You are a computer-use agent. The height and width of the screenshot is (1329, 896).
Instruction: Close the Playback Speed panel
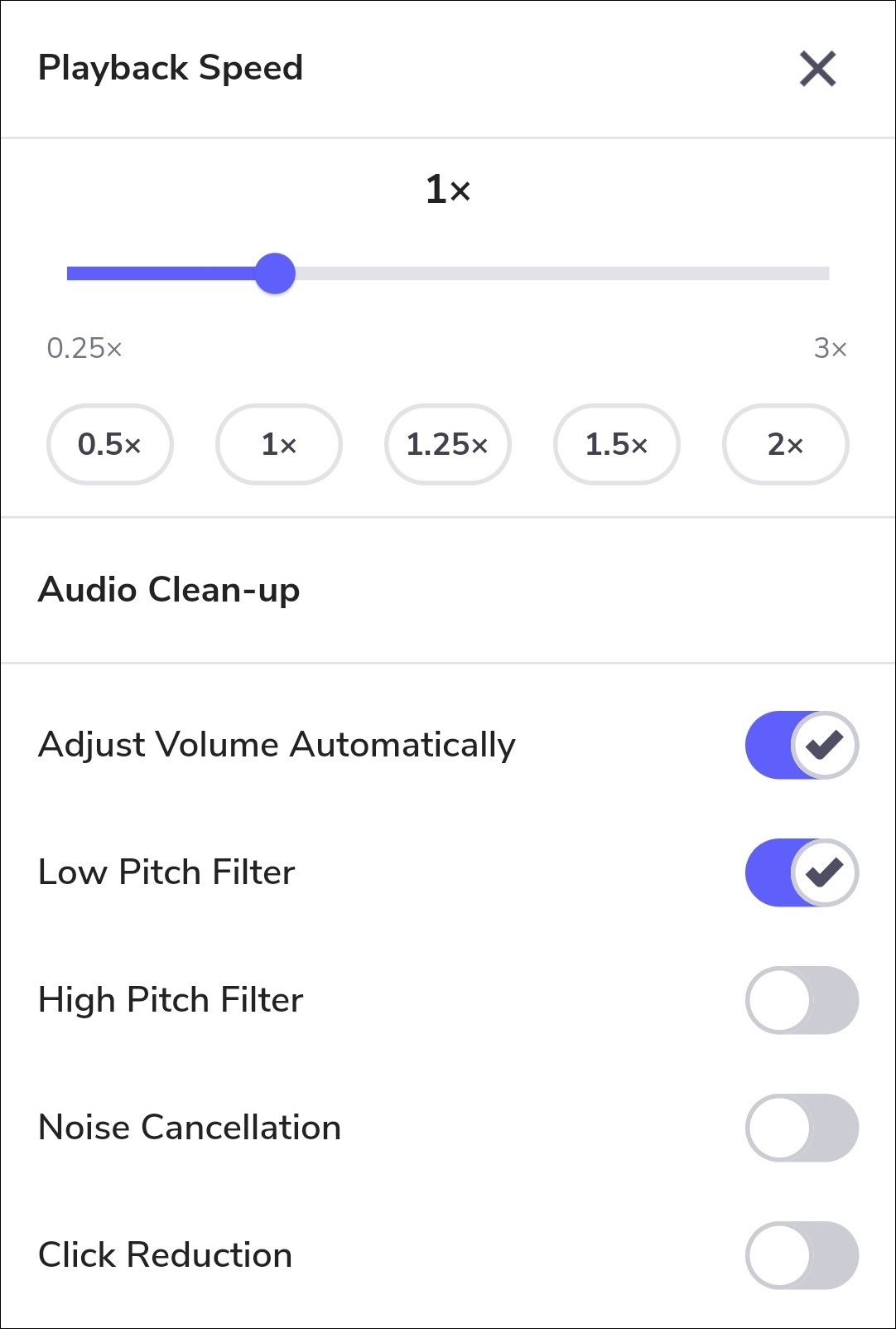click(817, 69)
